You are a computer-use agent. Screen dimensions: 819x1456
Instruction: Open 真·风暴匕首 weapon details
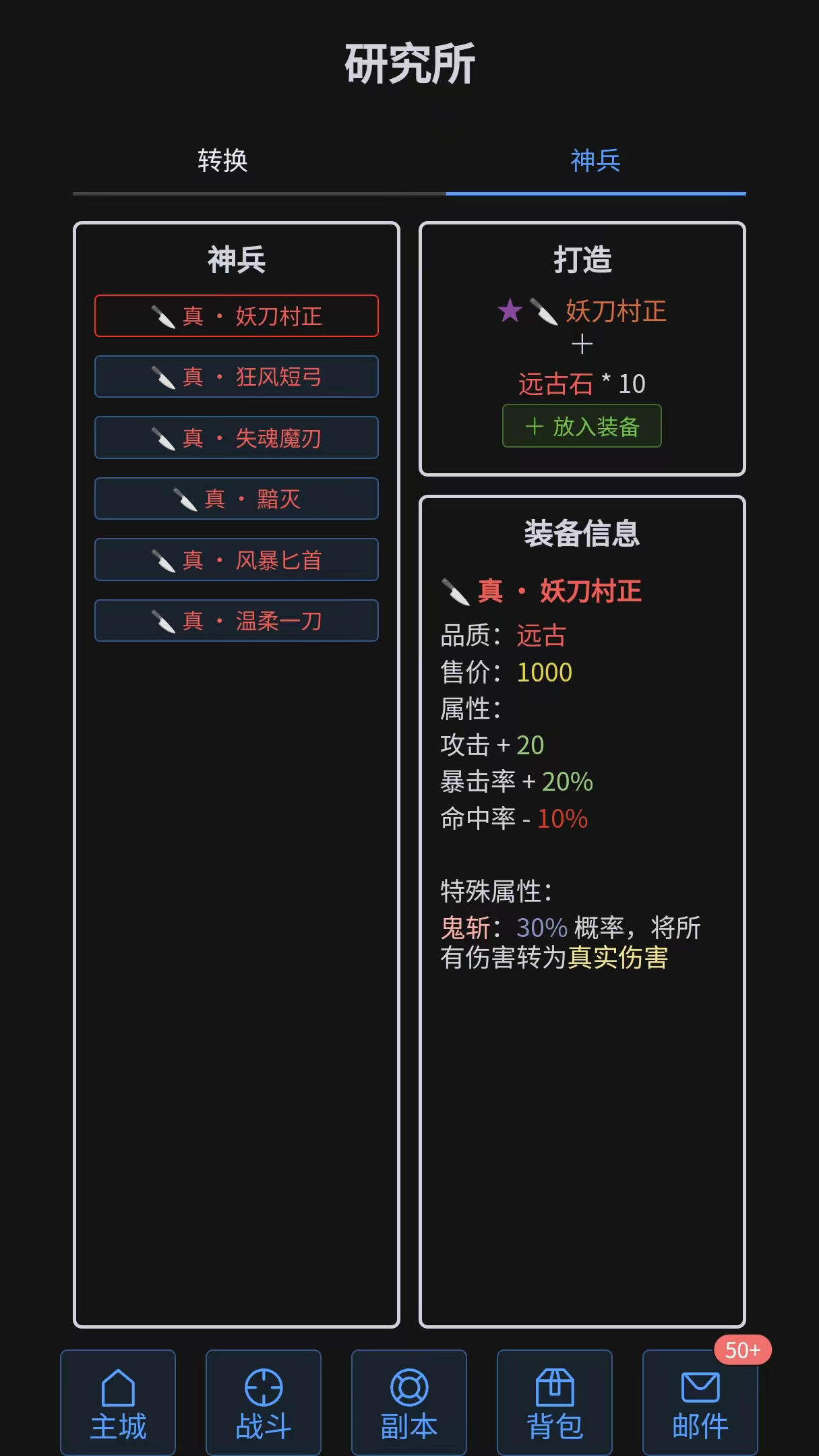(236, 559)
